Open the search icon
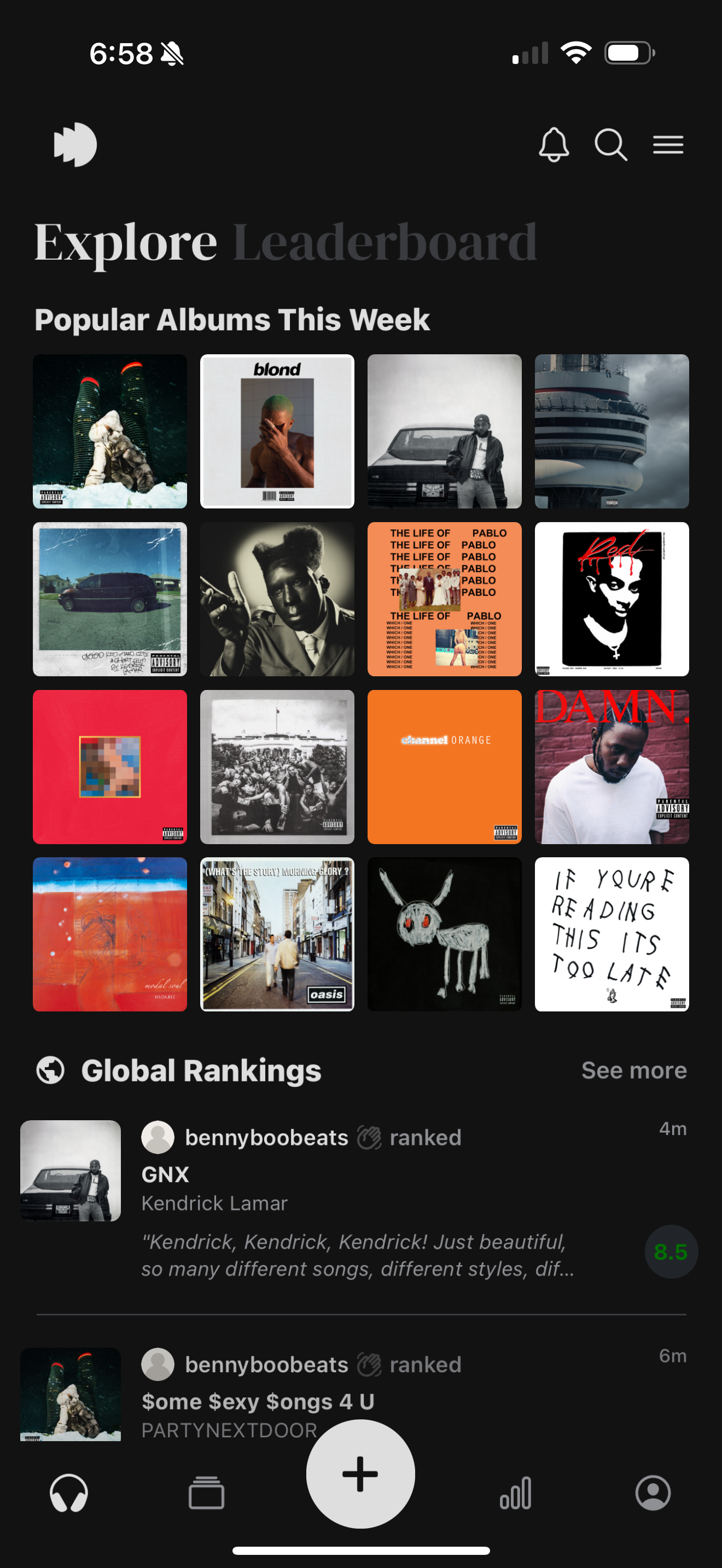This screenshot has width=722, height=1568. [610, 145]
